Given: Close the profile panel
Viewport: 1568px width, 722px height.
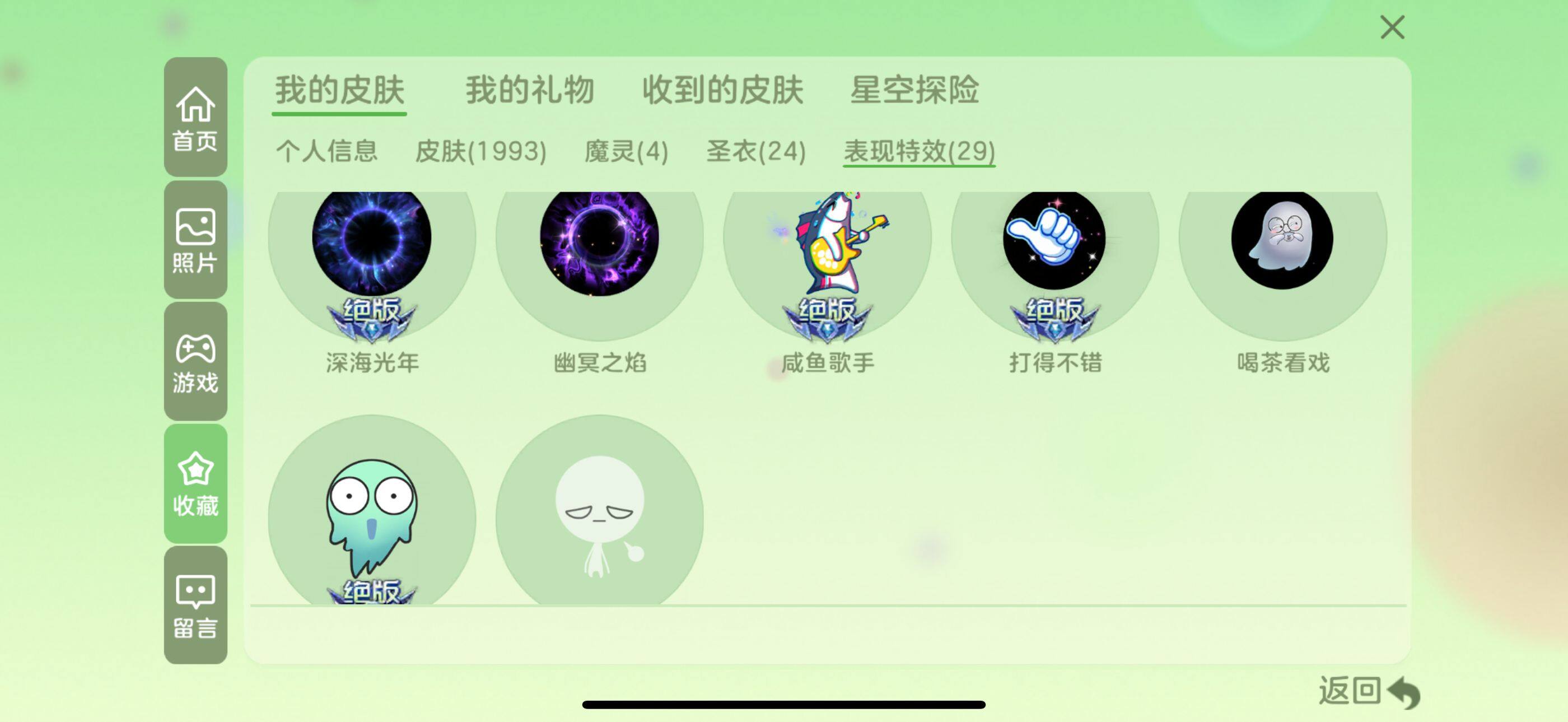Looking at the screenshot, I should [1392, 27].
